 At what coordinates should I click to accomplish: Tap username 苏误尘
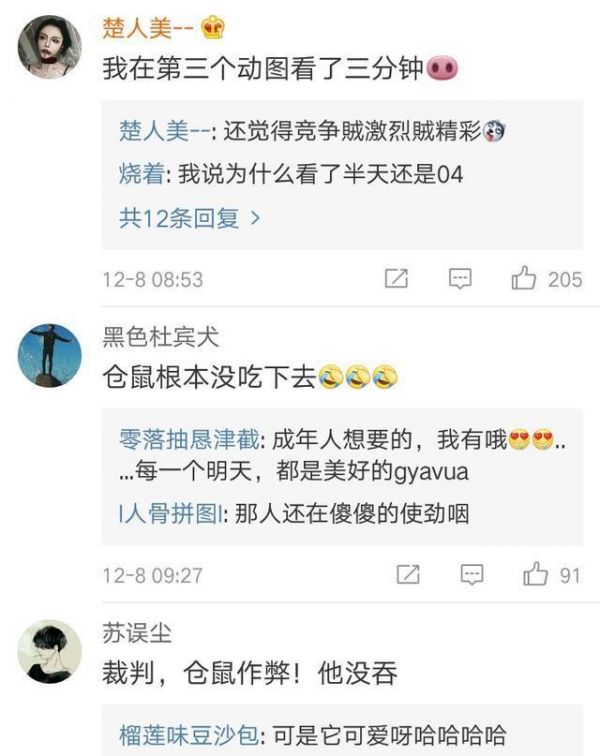click(137, 633)
